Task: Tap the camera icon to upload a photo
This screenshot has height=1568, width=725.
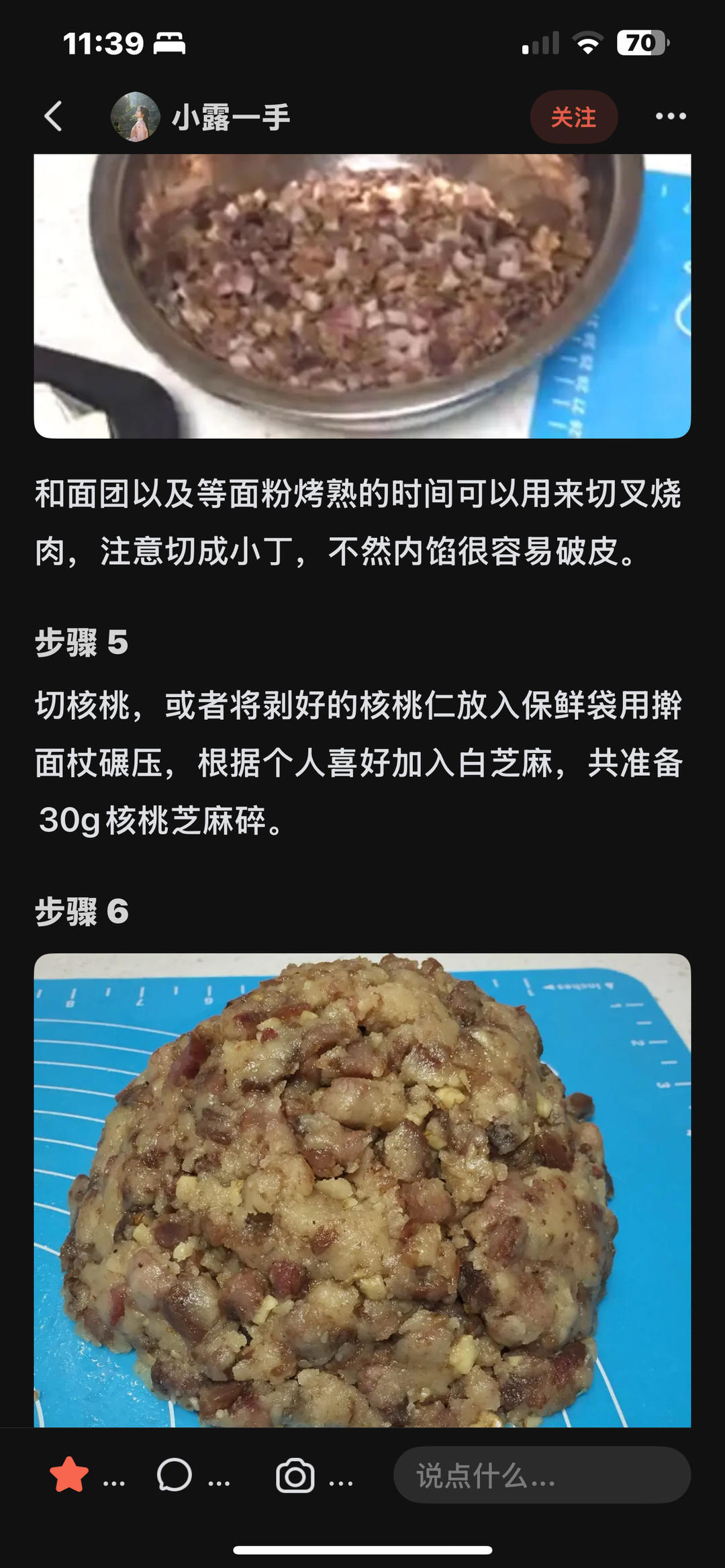Action: pos(295,1475)
